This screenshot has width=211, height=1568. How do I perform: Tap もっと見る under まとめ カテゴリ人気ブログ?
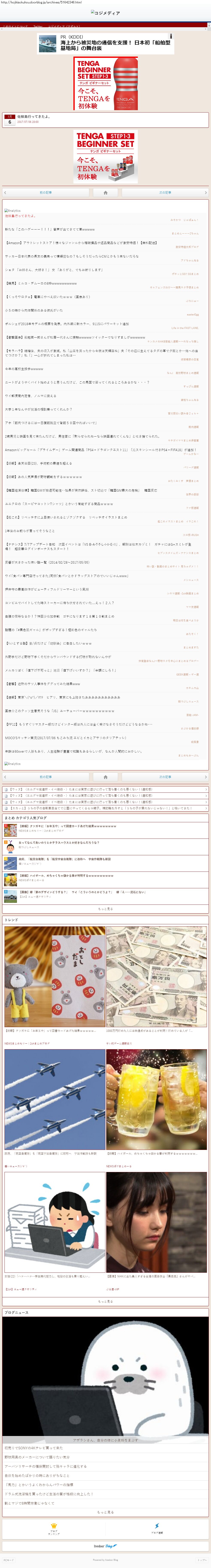coord(106,909)
